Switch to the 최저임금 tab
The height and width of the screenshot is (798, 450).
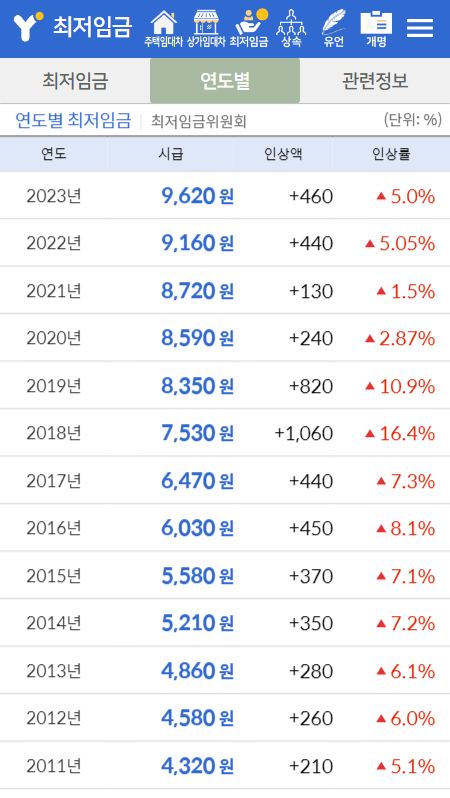75,81
